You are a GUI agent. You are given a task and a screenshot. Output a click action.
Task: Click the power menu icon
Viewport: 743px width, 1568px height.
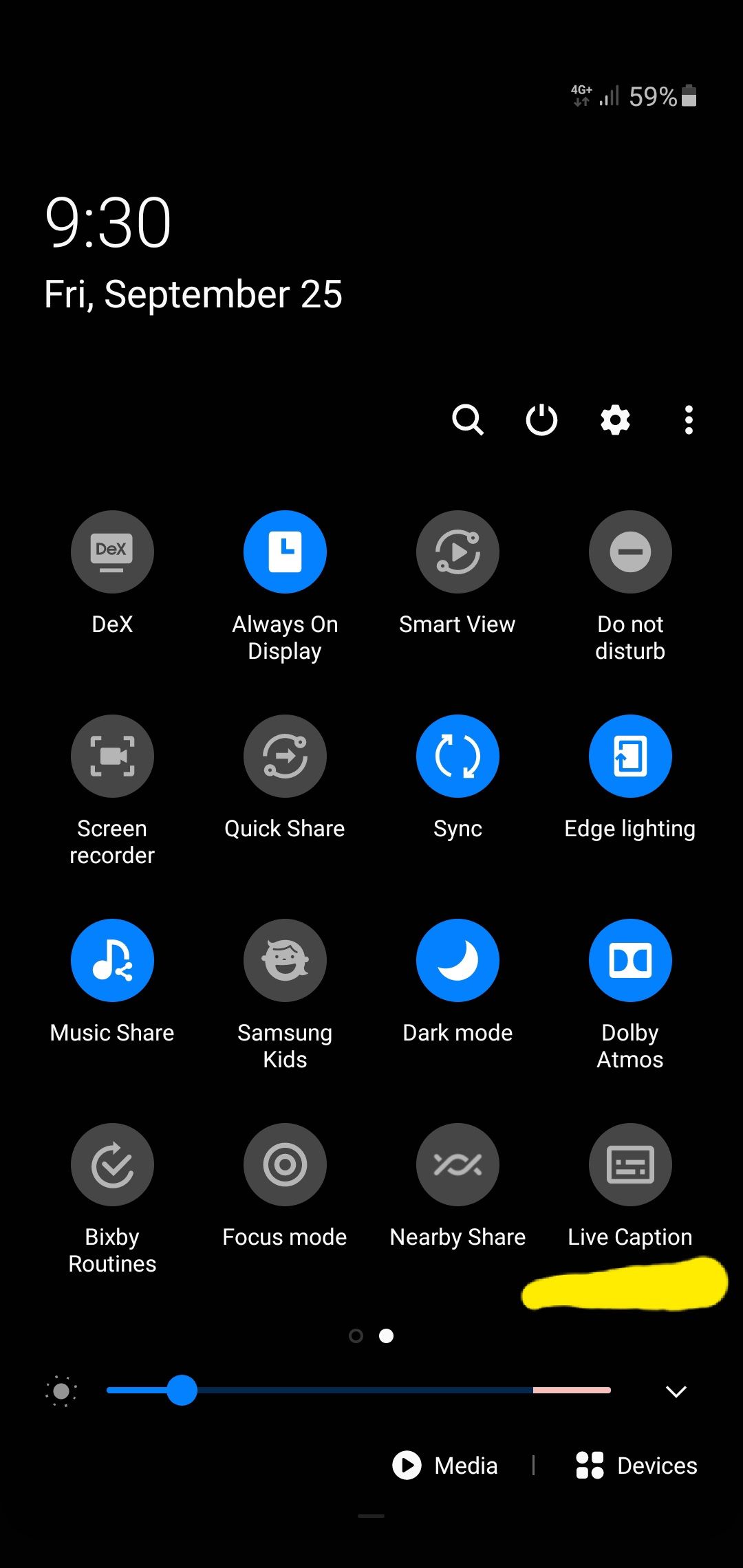click(x=541, y=420)
